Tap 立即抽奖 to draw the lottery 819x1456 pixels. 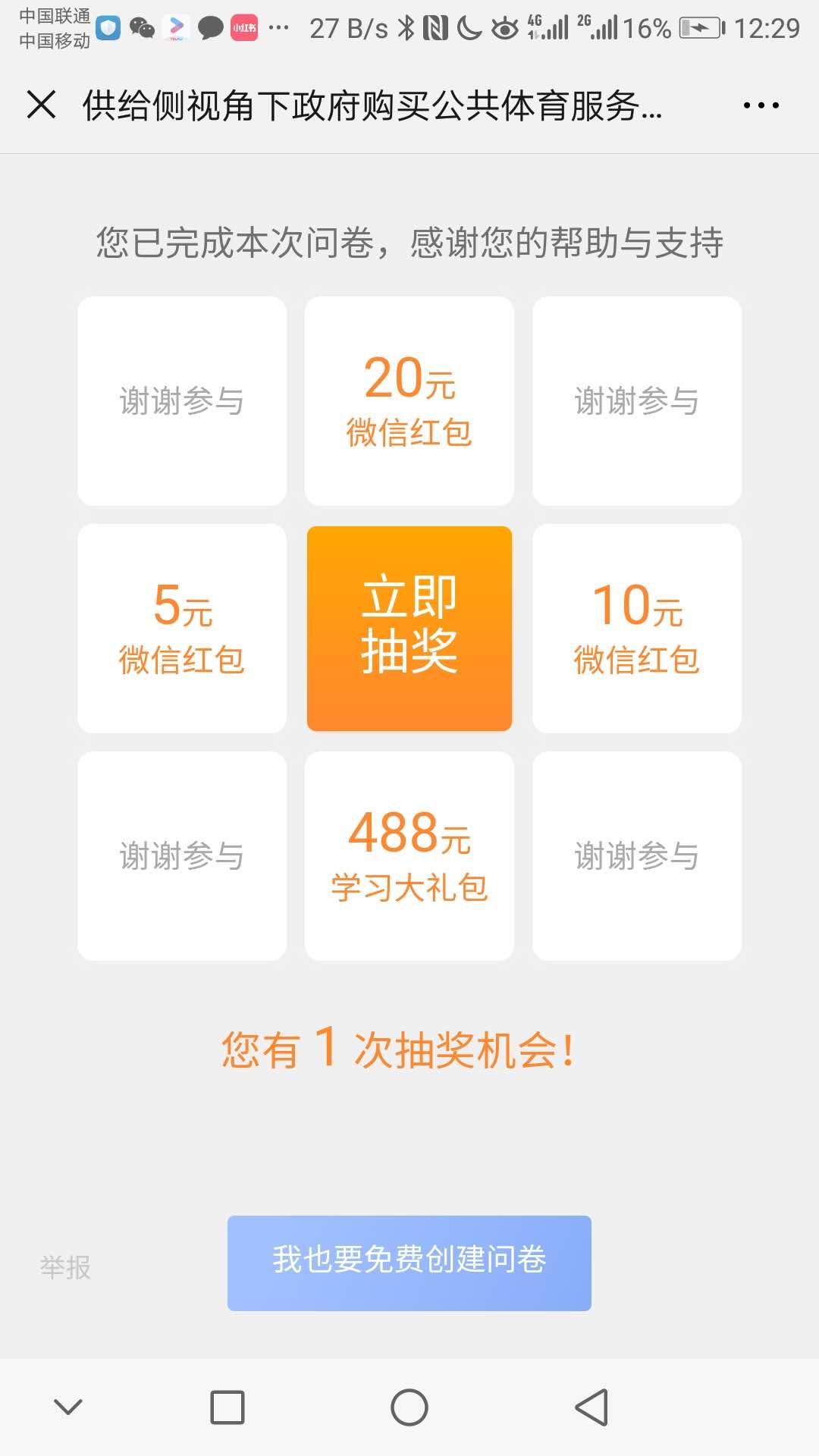tap(409, 628)
